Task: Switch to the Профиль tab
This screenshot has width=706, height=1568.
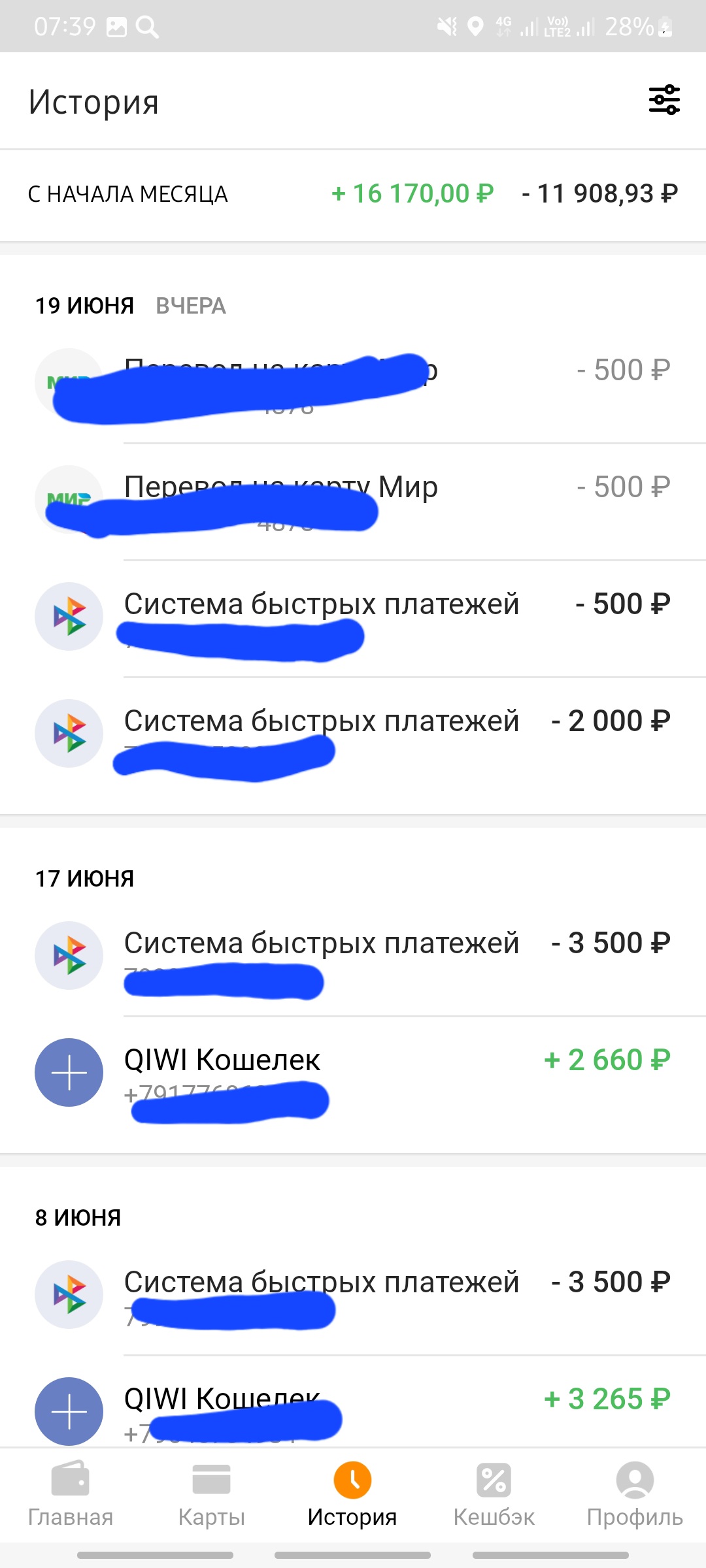Action: [634, 1494]
